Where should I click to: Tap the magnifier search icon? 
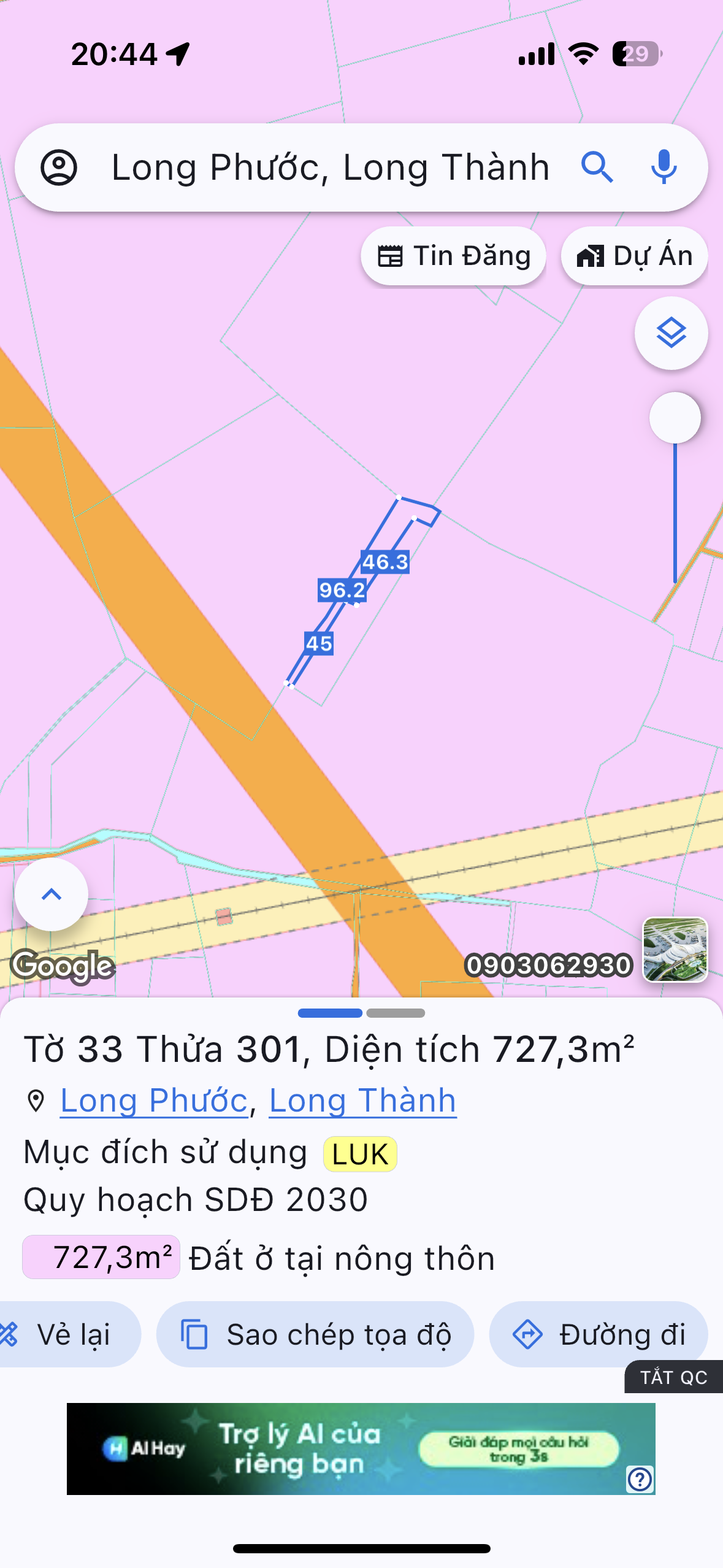[597, 167]
